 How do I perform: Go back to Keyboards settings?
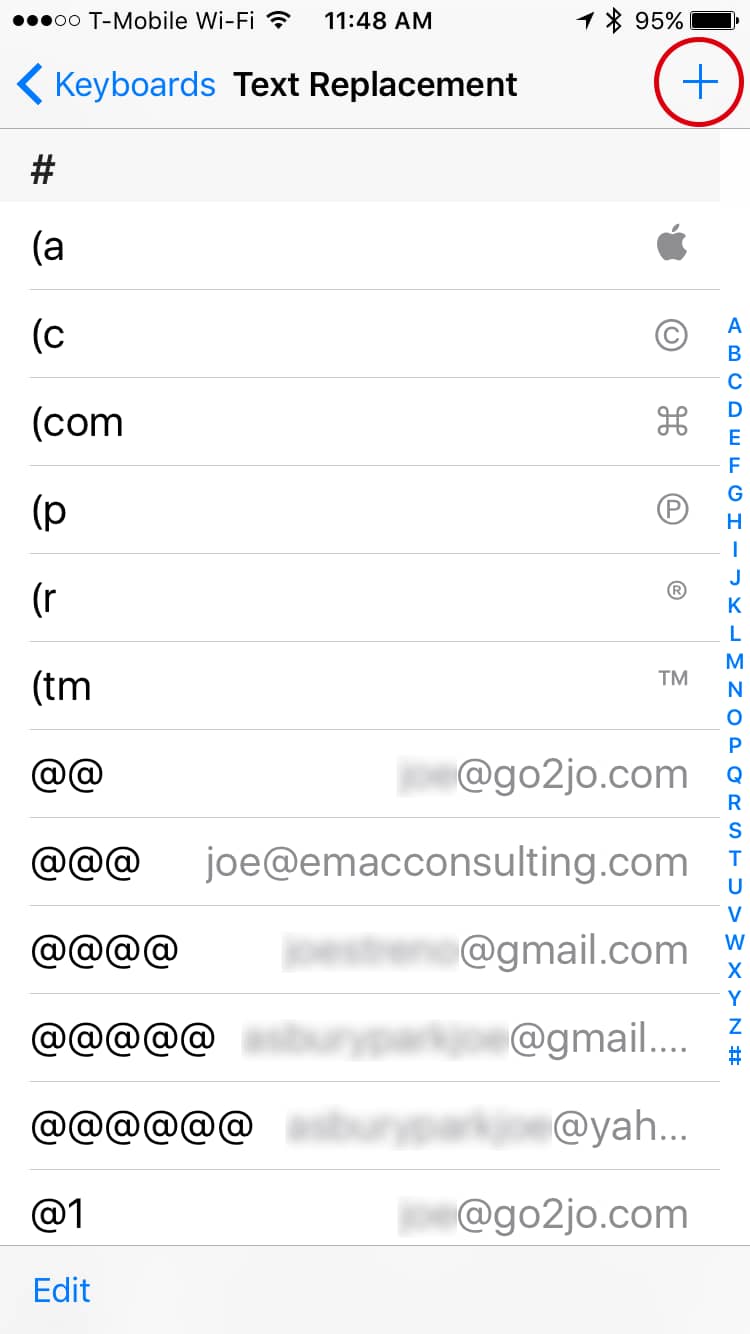[x=116, y=85]
